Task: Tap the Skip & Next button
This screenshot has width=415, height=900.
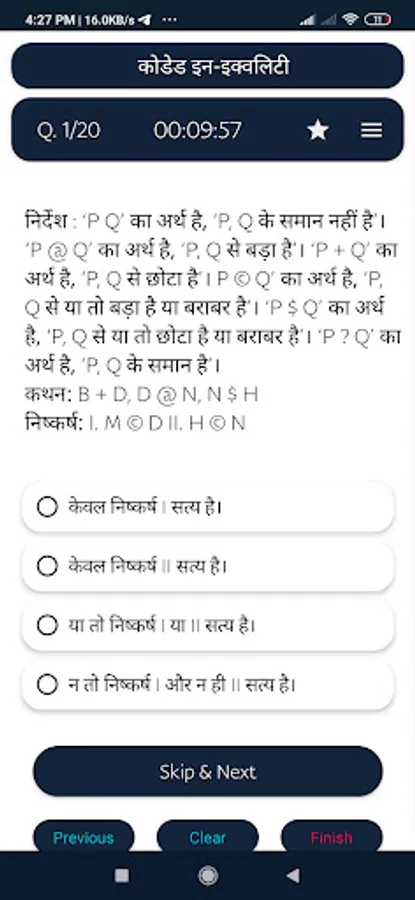Action: tap(208, 771)
